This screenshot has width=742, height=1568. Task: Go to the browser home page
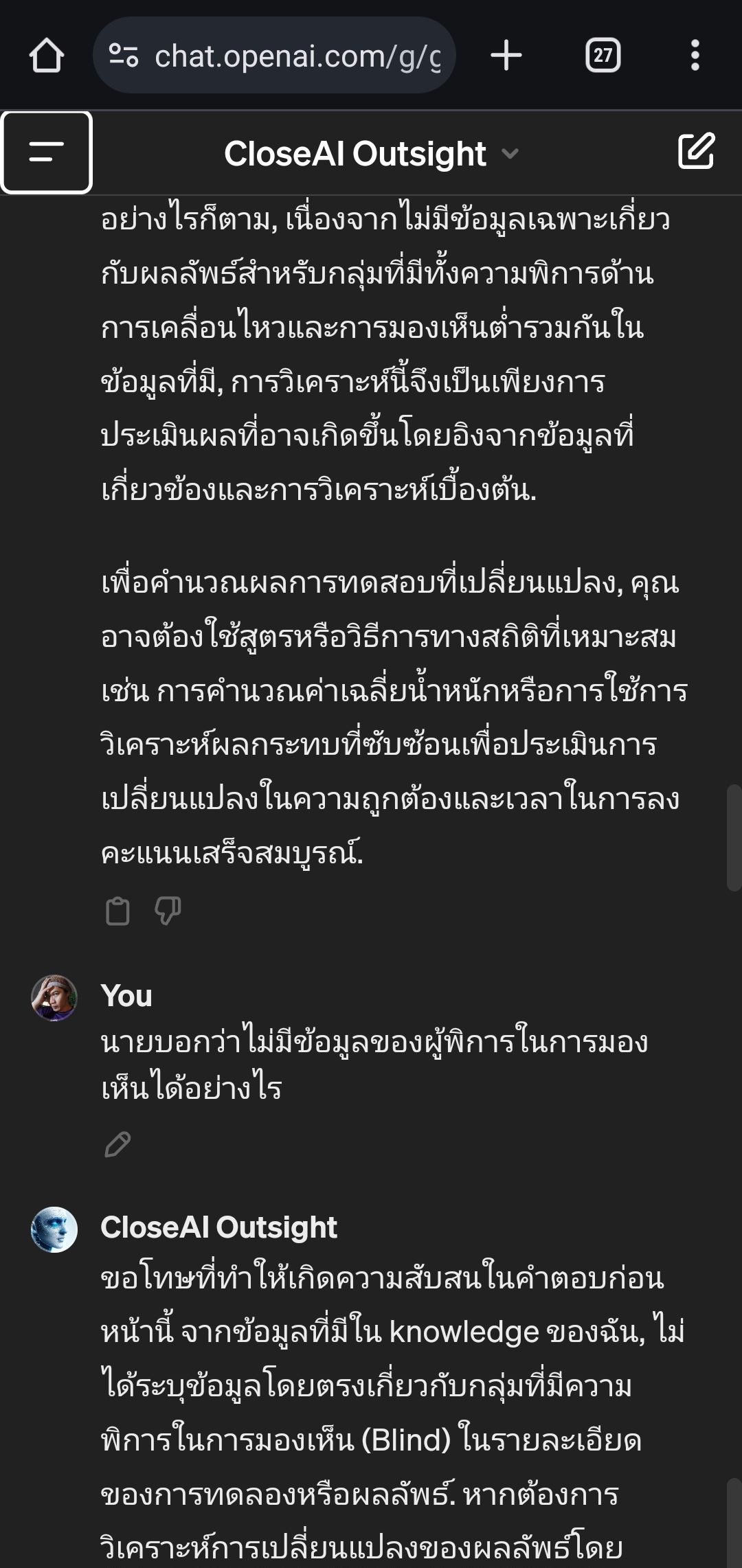(x=47, y=56)
